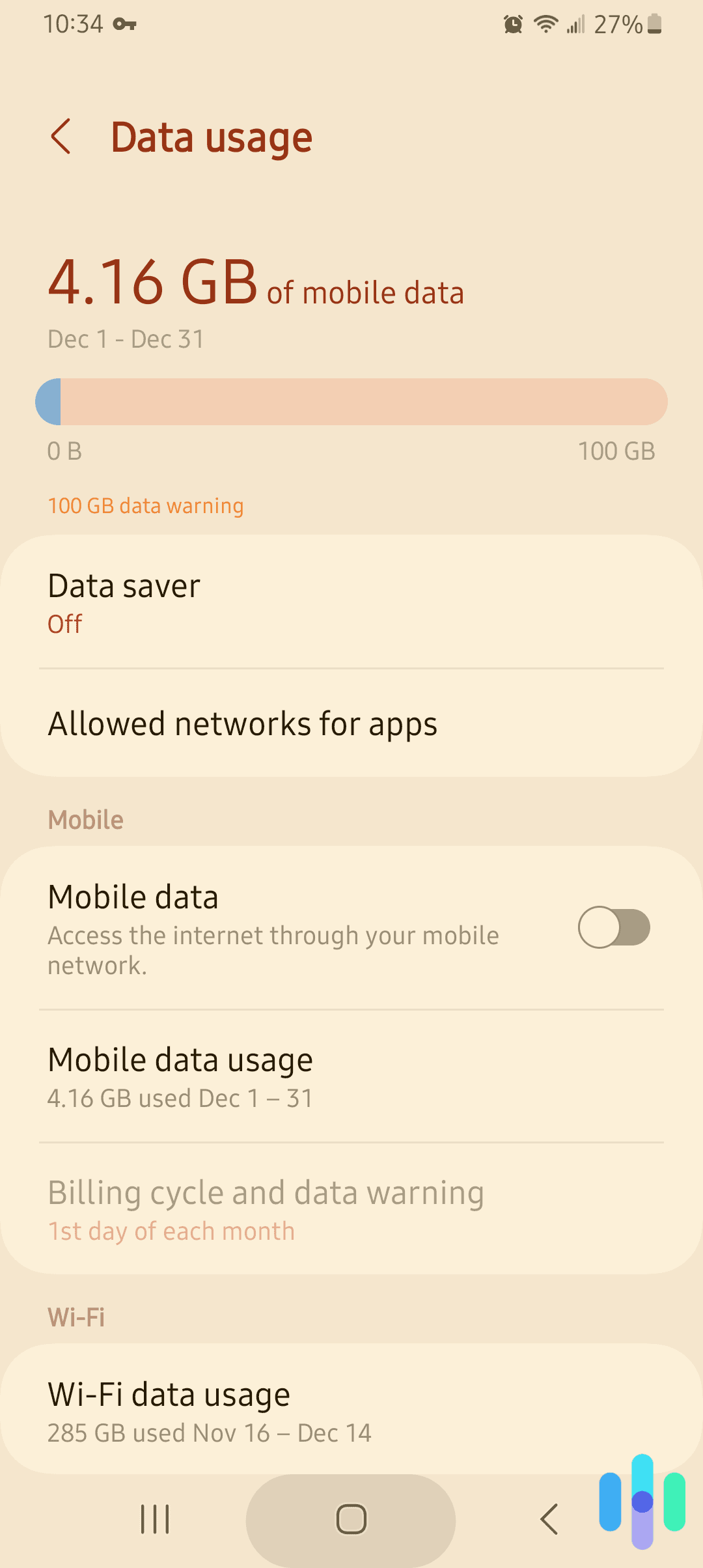Tap the back arrow next to Data usage

(63, 138)
